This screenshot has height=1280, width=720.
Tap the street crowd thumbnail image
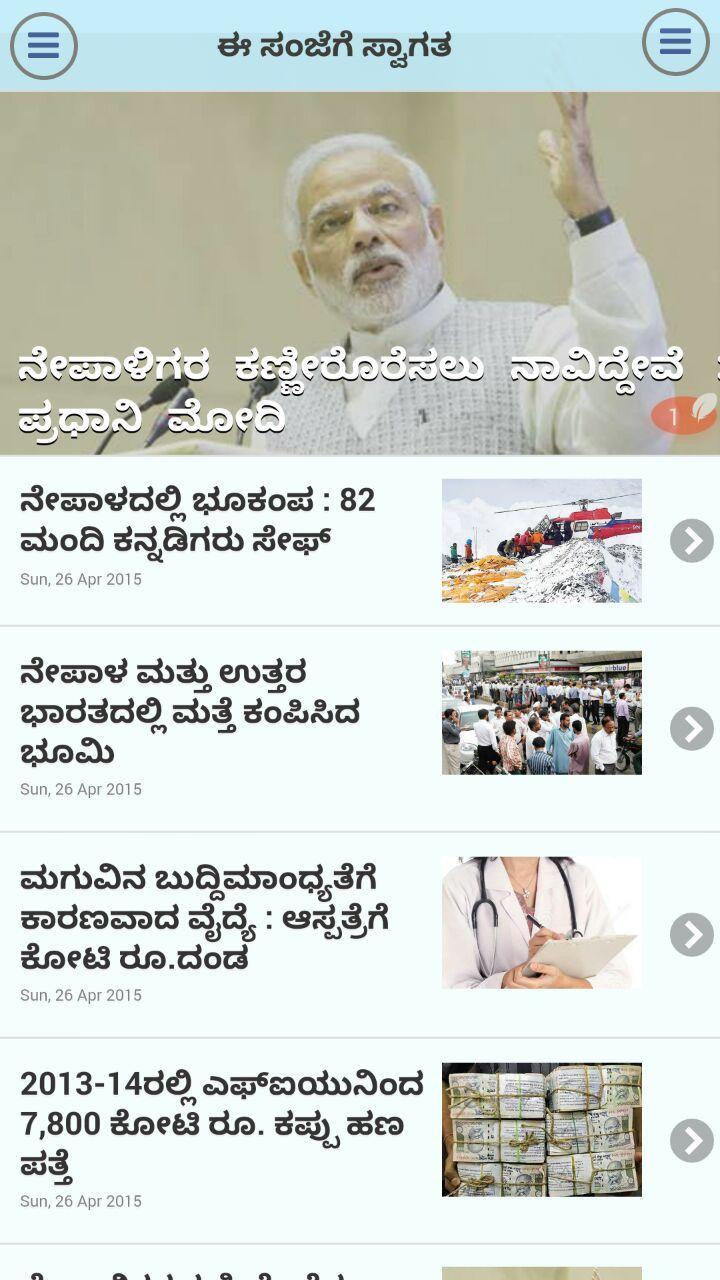point(541,712)
